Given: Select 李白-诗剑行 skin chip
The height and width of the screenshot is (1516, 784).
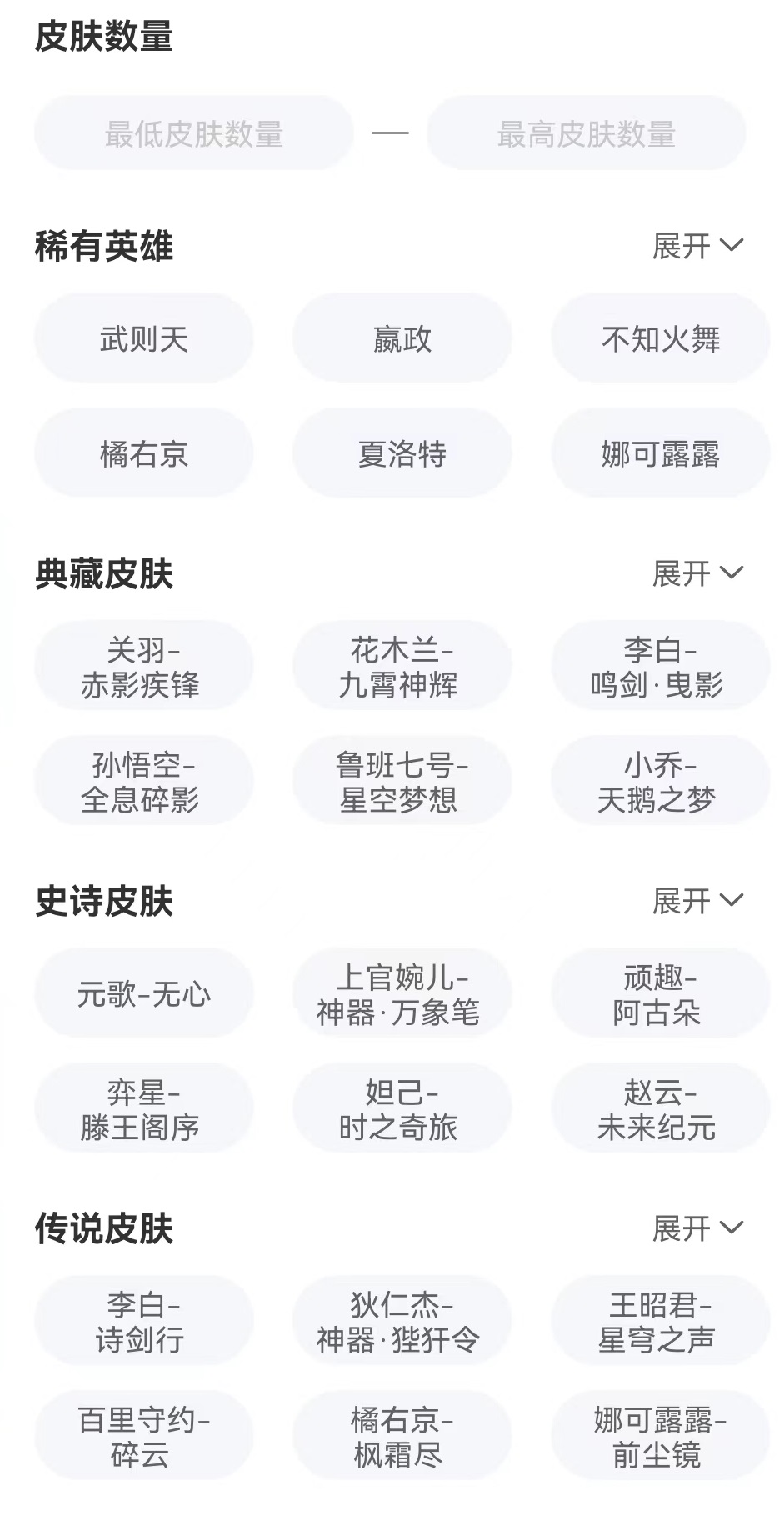Looking at the screenshot, I should [x=143, y=1321].
